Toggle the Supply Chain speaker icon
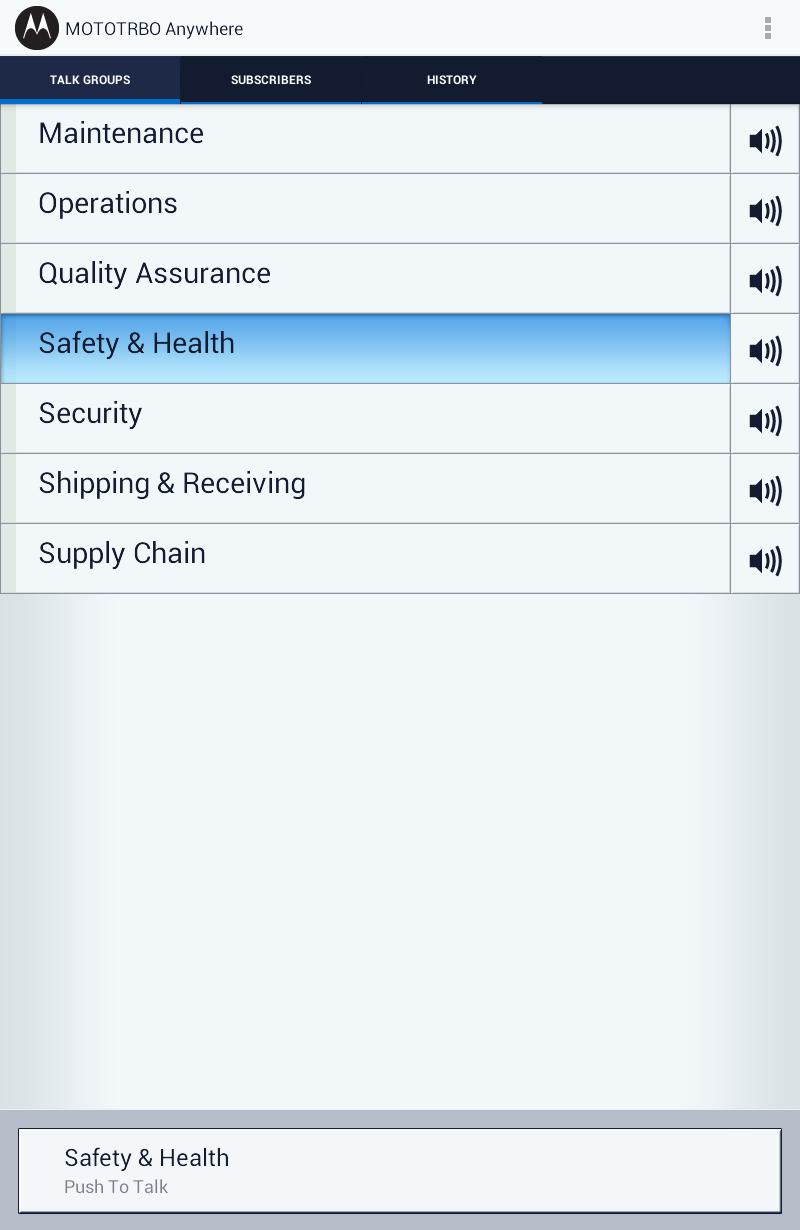 [765, 560]
